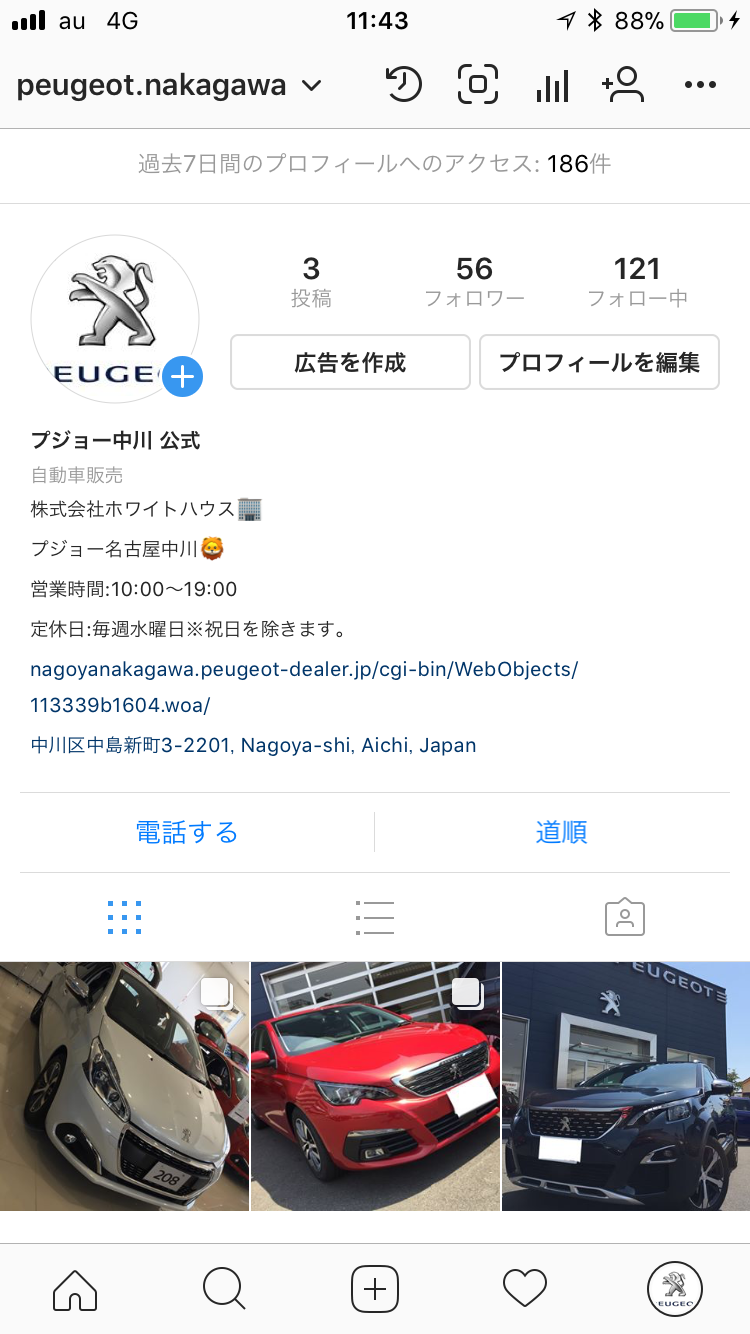
Task: View insights bar chart
Action: click(552, 86)
